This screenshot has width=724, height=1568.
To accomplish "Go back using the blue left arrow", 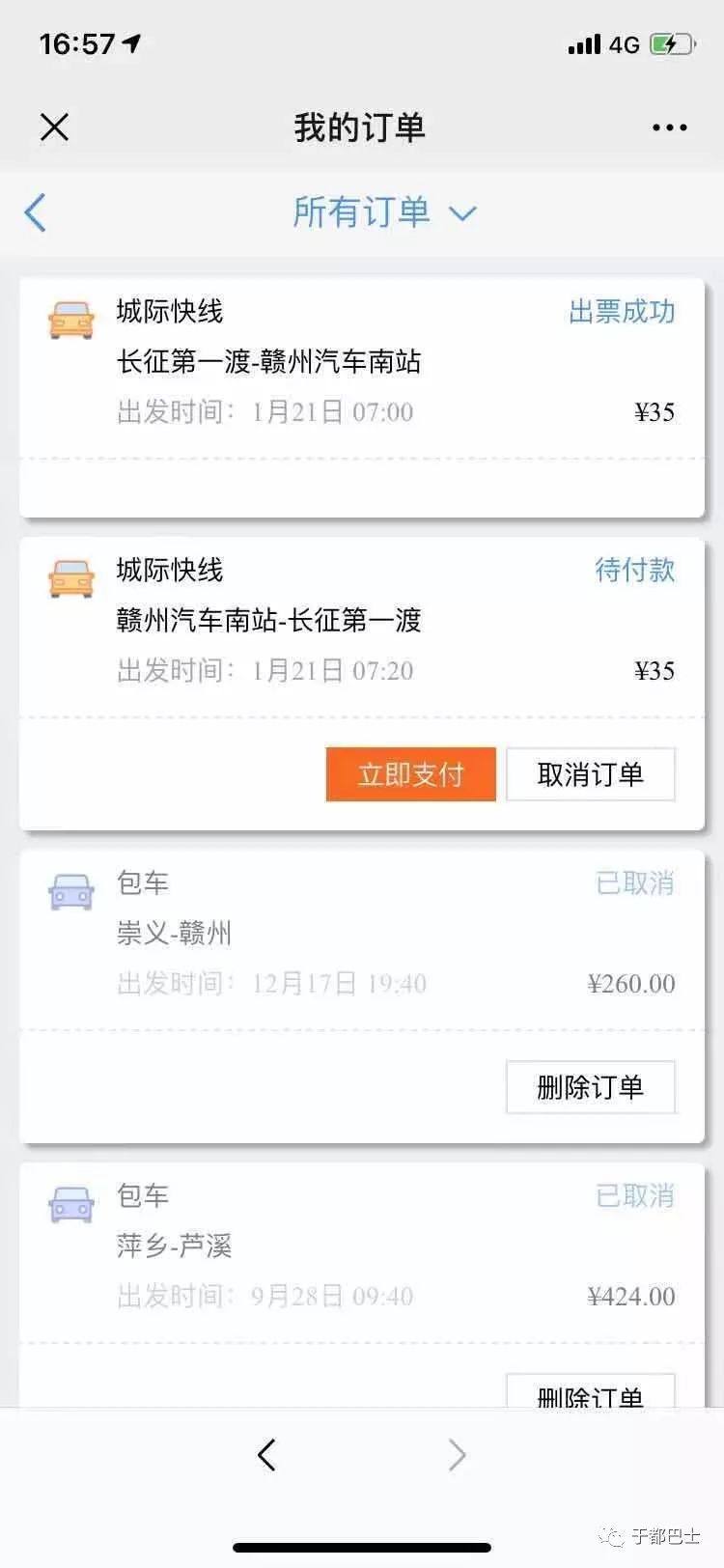I will click(36, 212).
